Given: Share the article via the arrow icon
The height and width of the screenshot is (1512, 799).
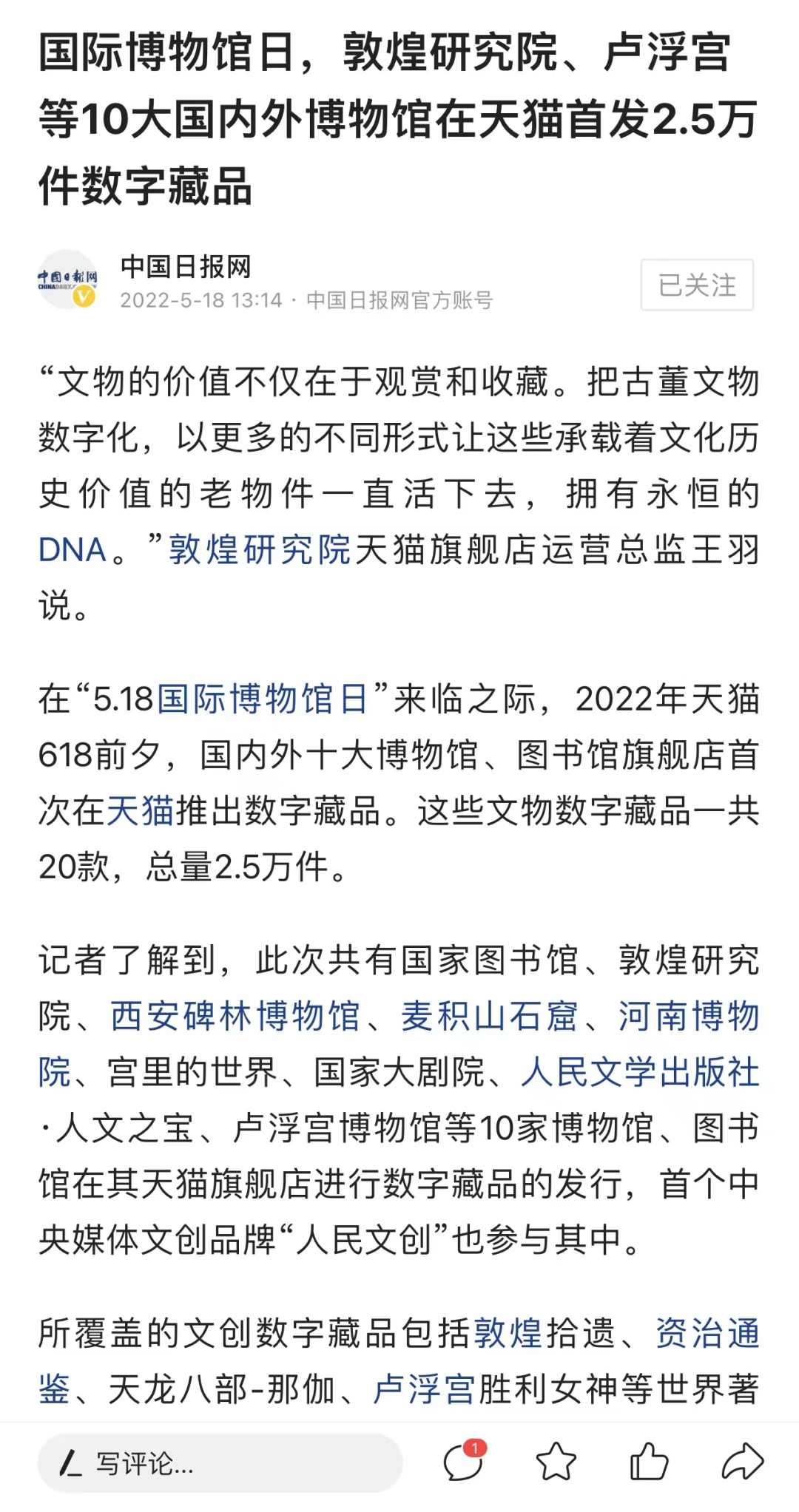Looking at the screenshot, I should point(742,1462).
